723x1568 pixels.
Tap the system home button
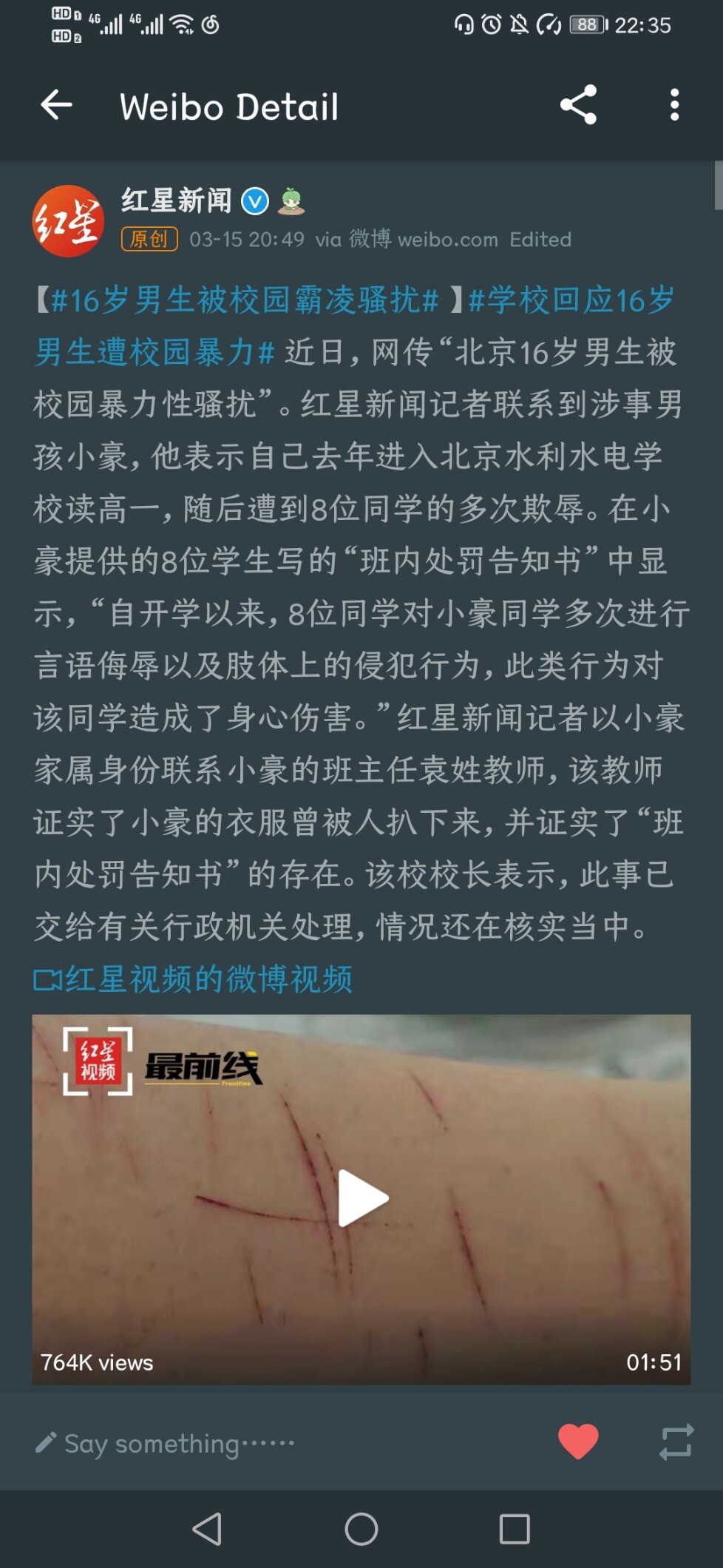coord(361,1529)
